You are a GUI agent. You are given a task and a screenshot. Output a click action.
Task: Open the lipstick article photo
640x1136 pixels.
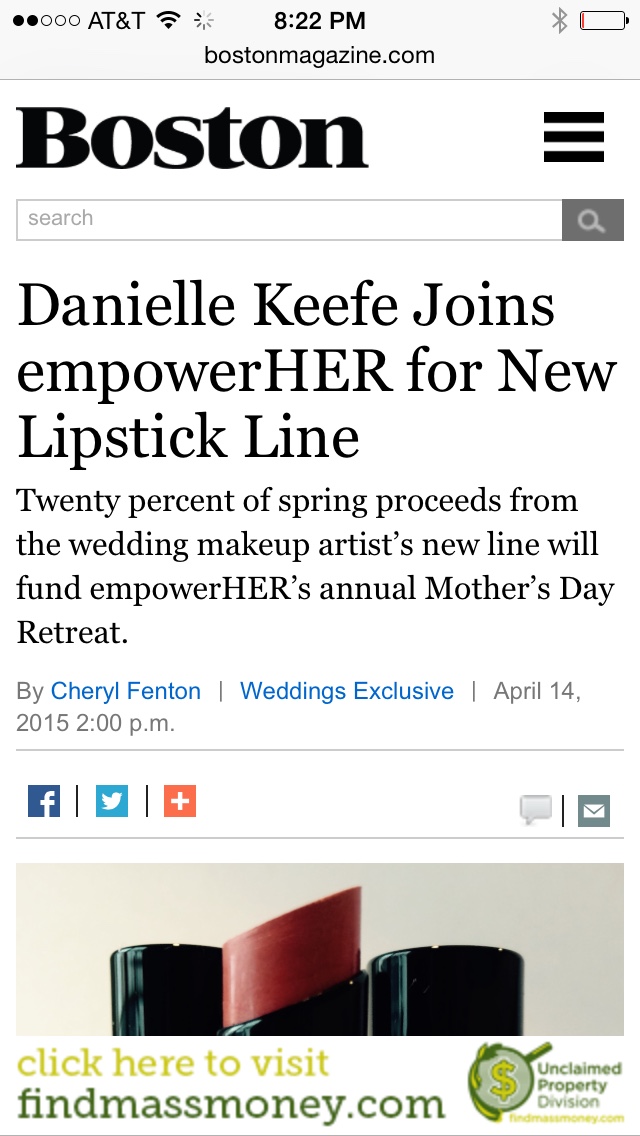pos(320,948)
